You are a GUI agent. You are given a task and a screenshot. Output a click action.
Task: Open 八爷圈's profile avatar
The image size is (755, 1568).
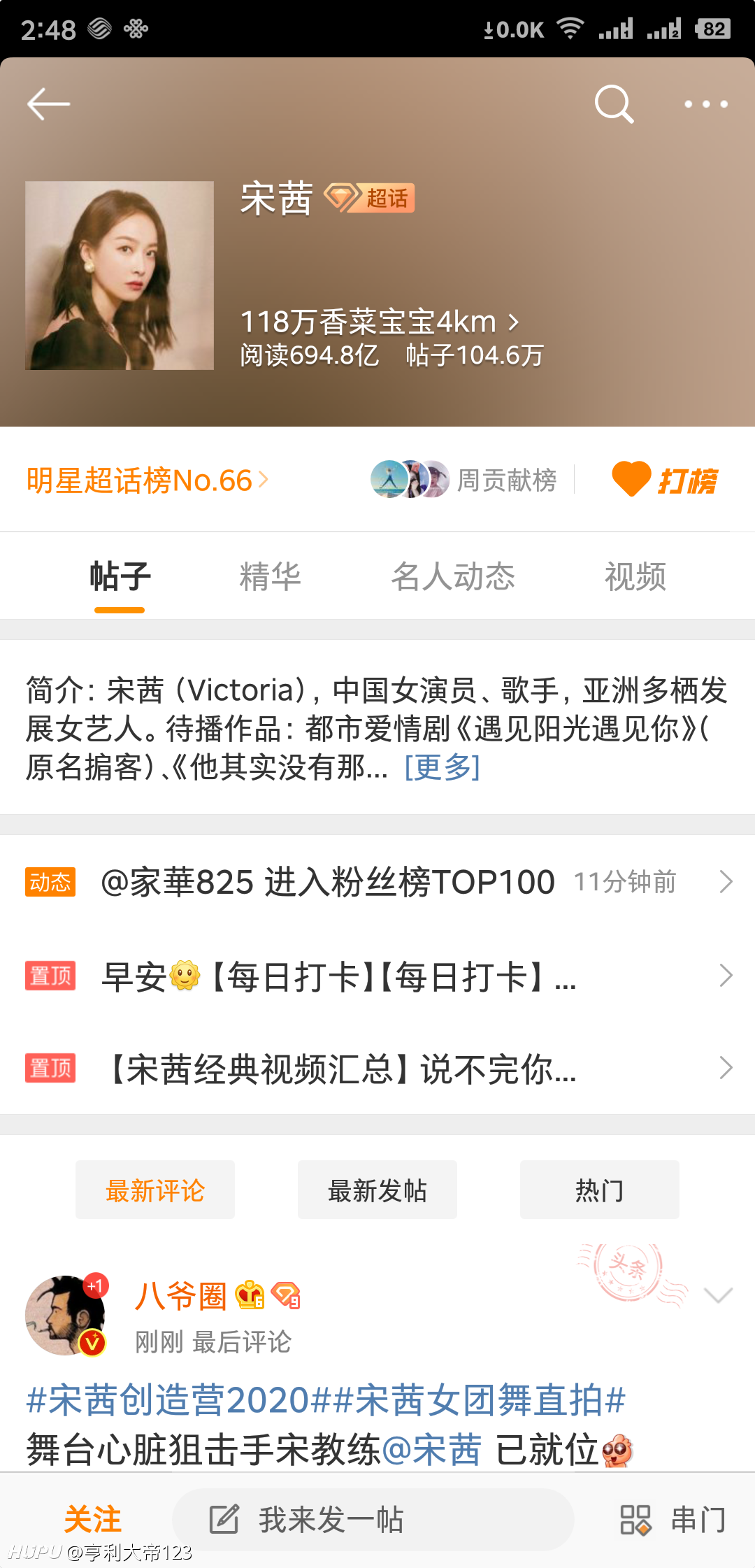pyautogui.click(x=66, y=1315)
